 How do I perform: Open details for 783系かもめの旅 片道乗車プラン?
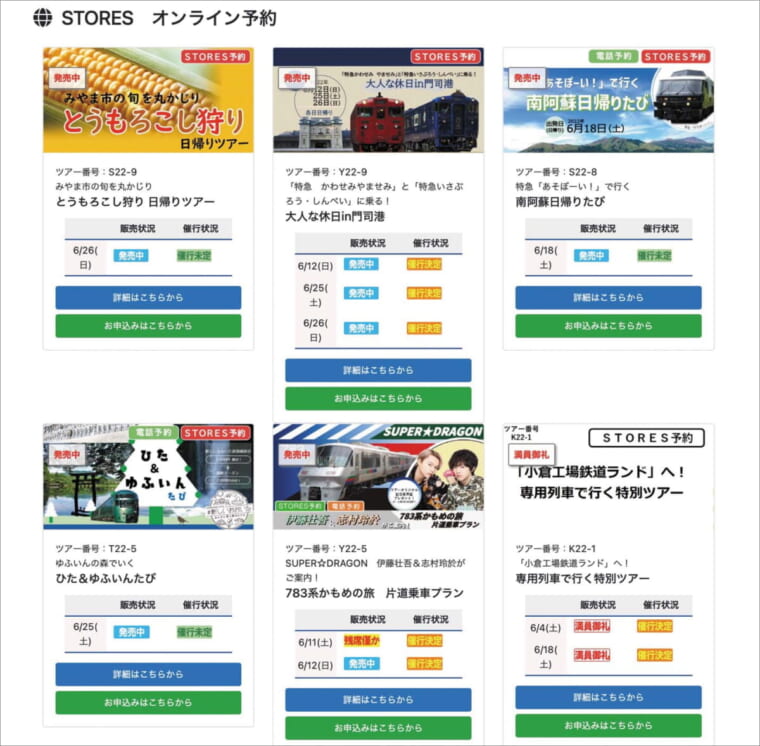[378, 699]
